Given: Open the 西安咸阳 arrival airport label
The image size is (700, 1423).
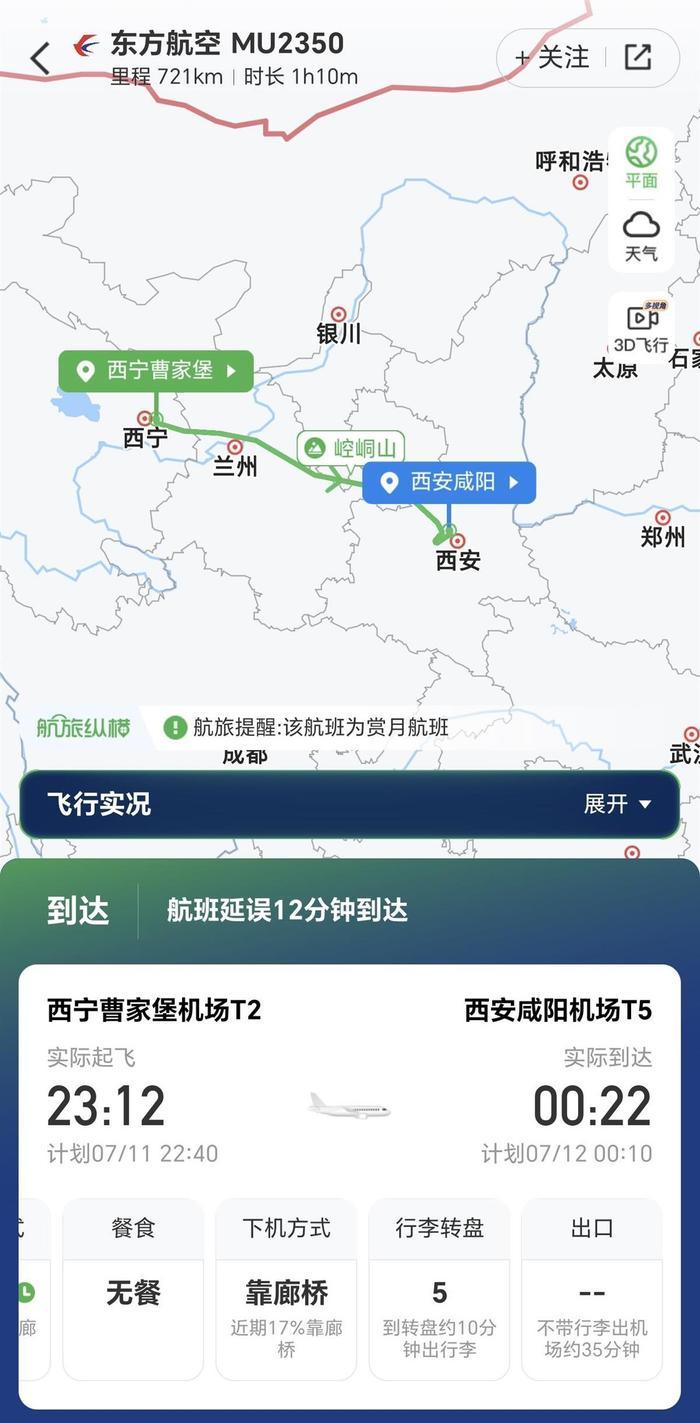Looking at the screenshot, I should click(449, 482).
